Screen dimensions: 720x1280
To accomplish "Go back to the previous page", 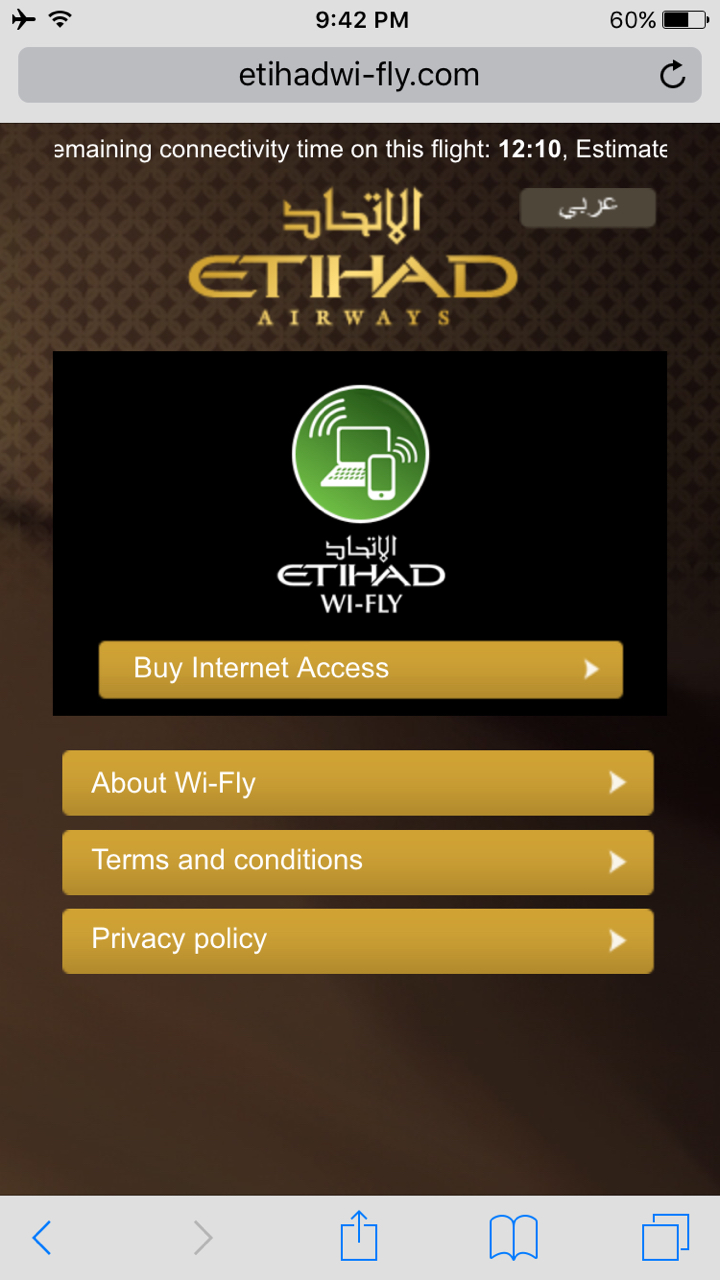I will click(42, 1238).
